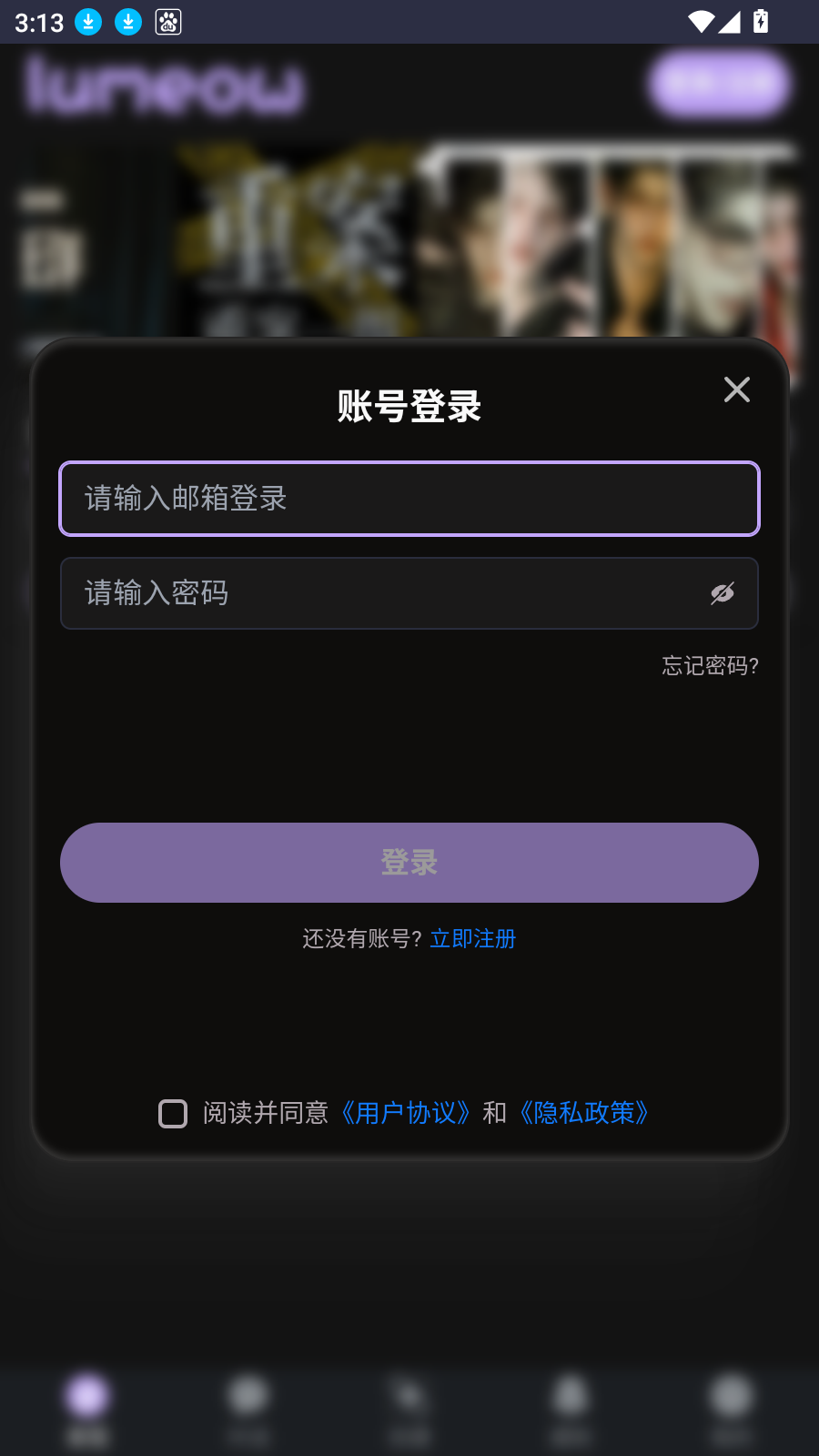Image resolution: width=819 pixels, height=1456 pixels.
Task: Tap the 登录 button
Action: tap(409, 863)
